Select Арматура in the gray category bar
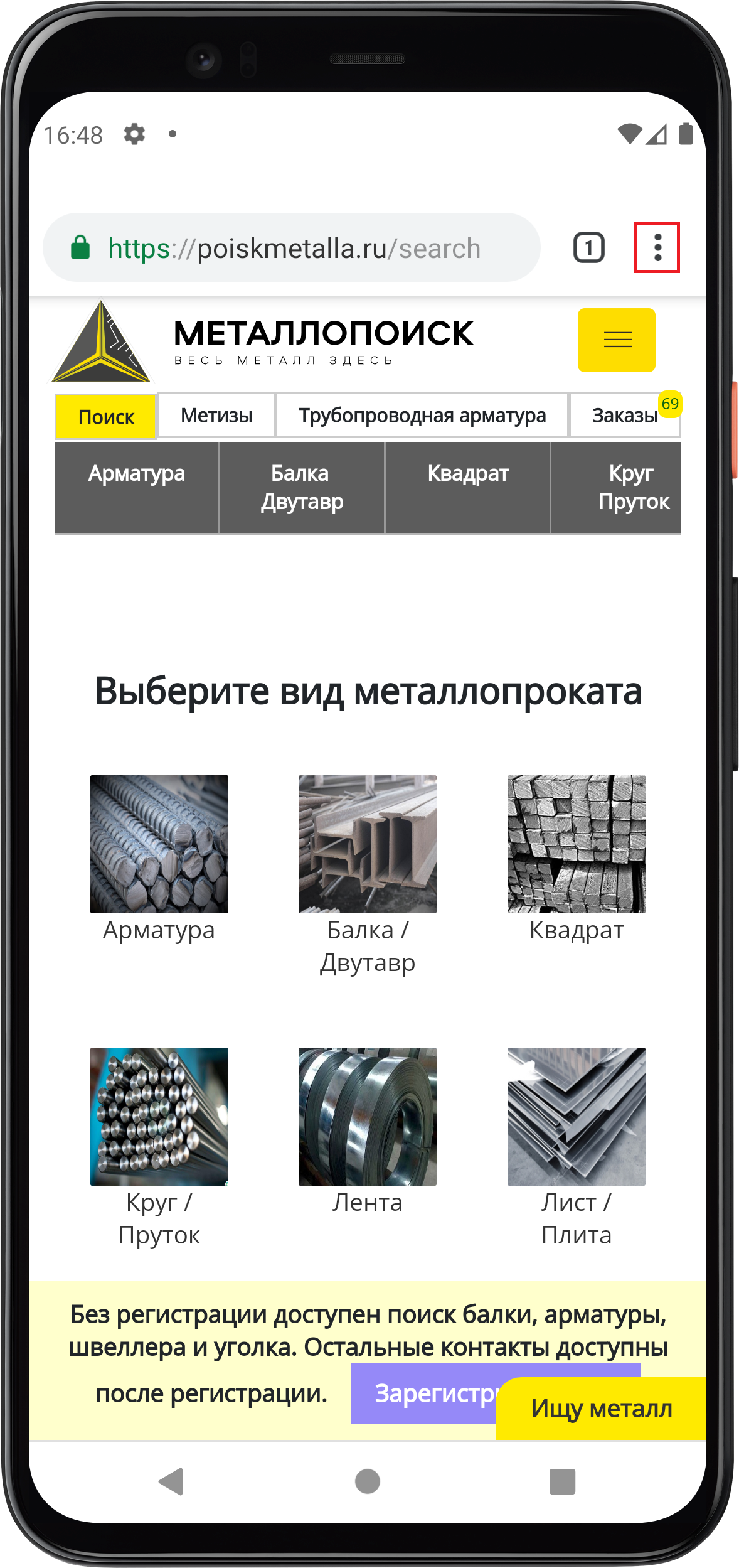The image size is (739, 1568). pos(137,487)
